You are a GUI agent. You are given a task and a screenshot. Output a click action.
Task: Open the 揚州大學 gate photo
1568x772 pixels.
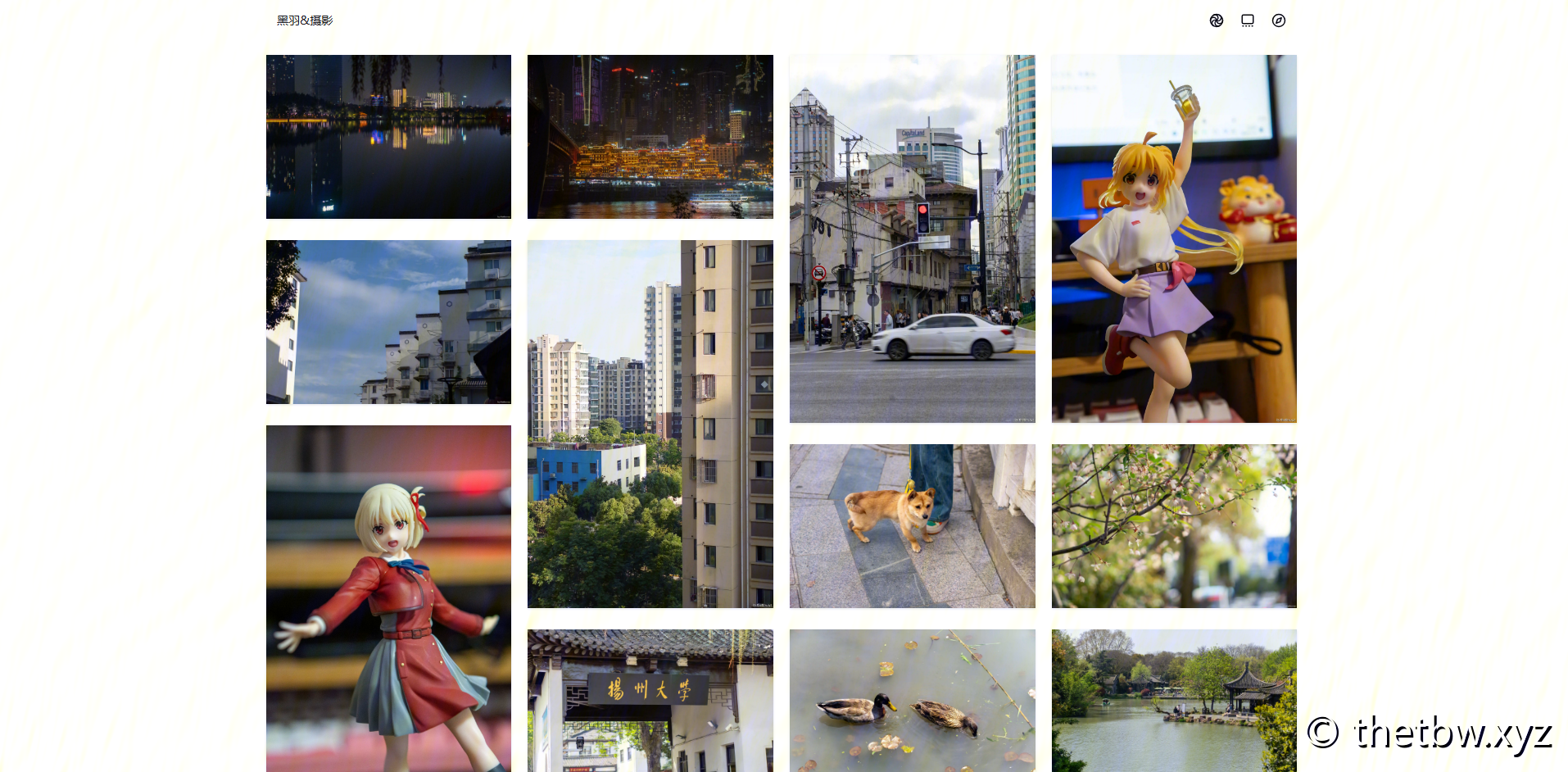click(x=650, y=701)
